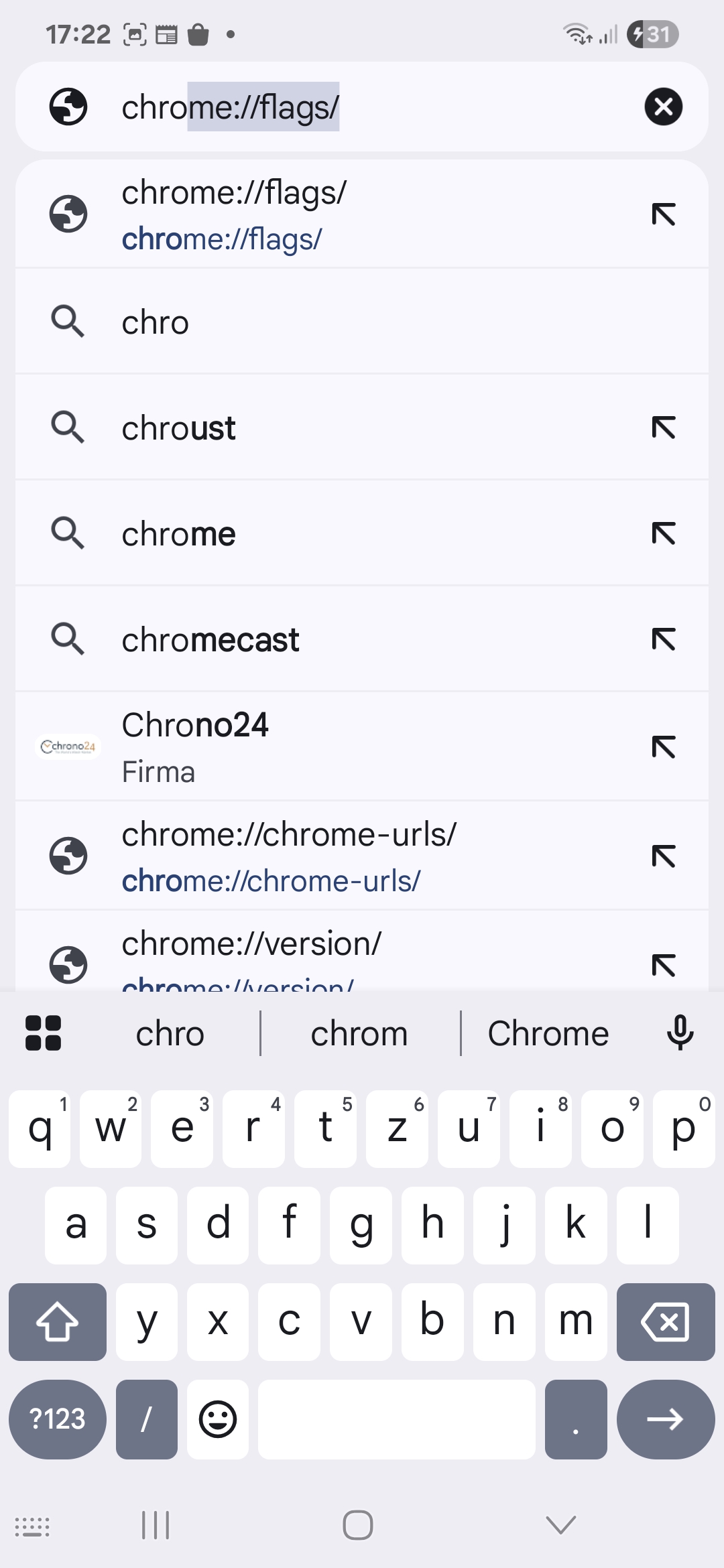Clear the address bar text
724x1568 pixels.
pyautogui.click(x=663, y=107)
